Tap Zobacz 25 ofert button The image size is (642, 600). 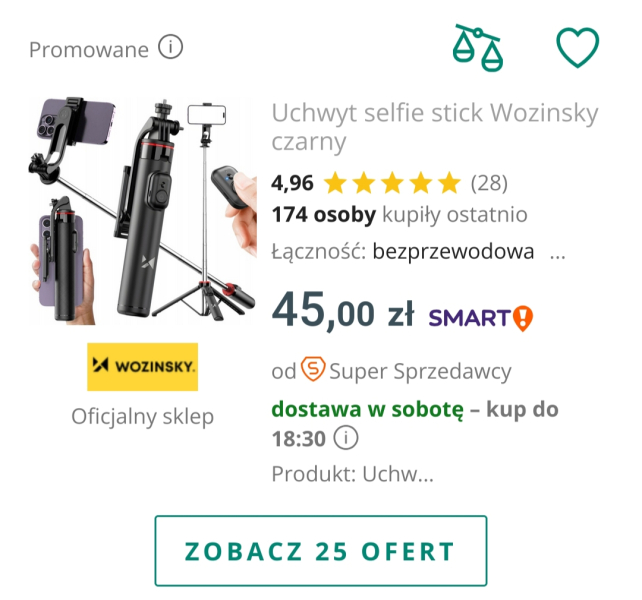point(320,551)
